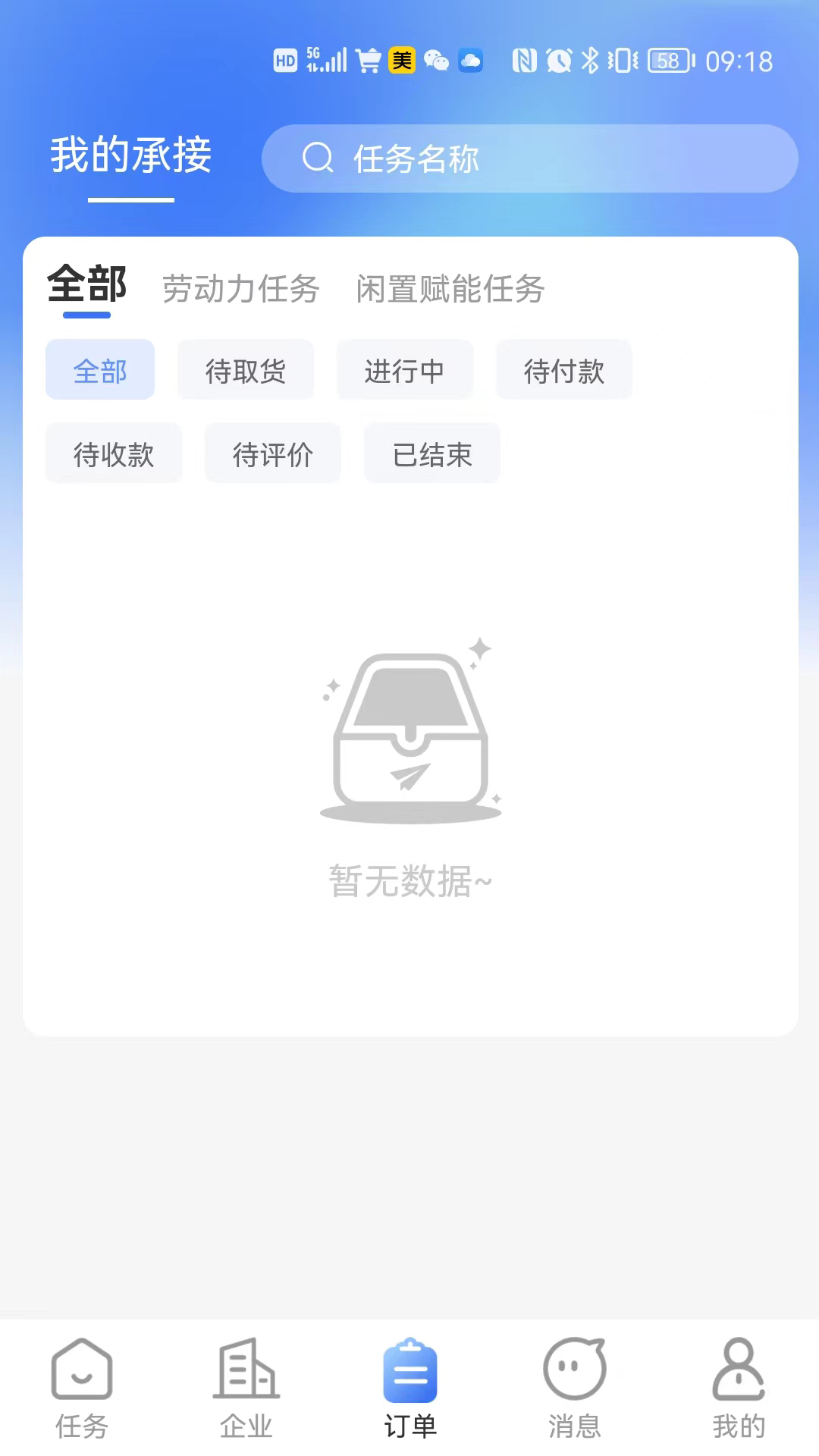819x1456 pixels.
Task: Go to the 任务 bottom tab
Action: pos(82,1388)
